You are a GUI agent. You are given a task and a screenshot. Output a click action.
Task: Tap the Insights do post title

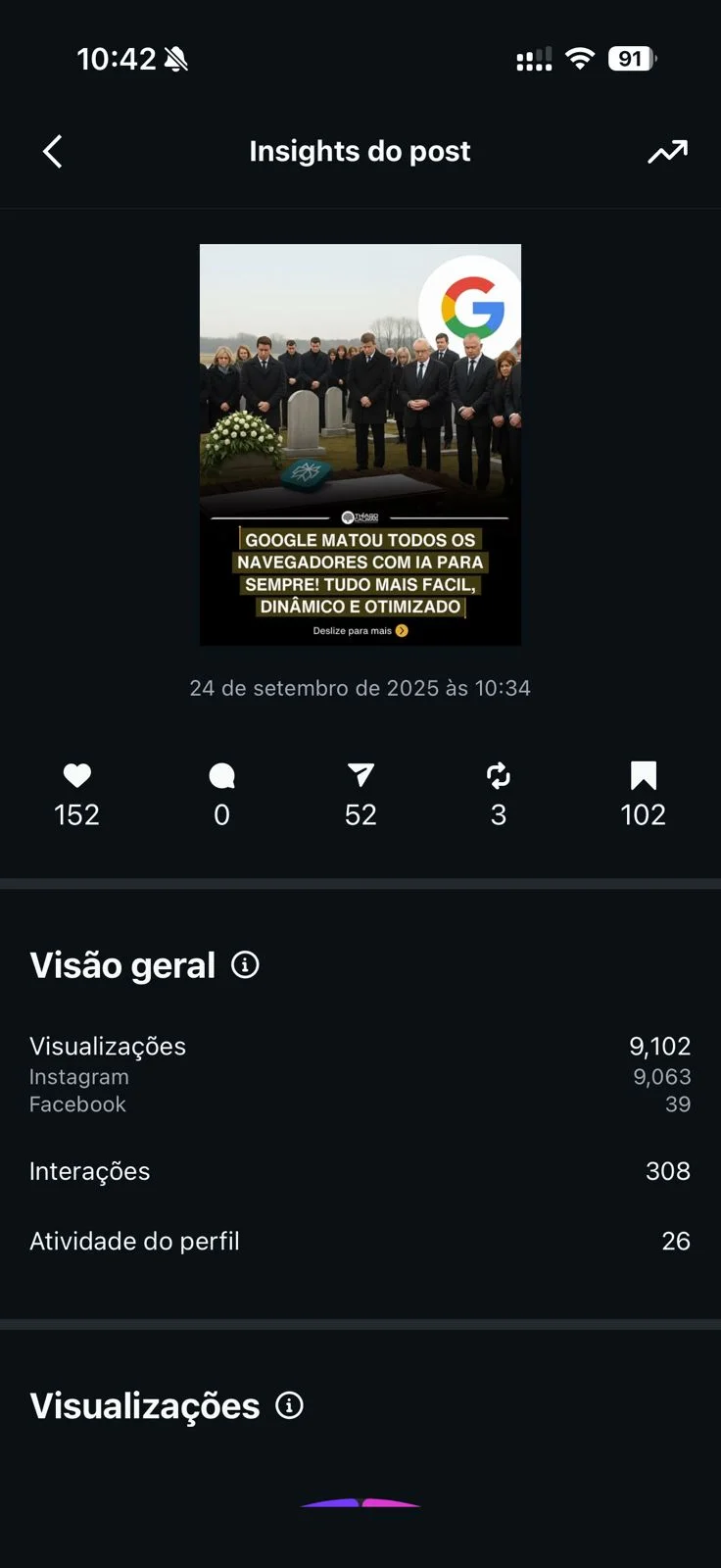360,152
